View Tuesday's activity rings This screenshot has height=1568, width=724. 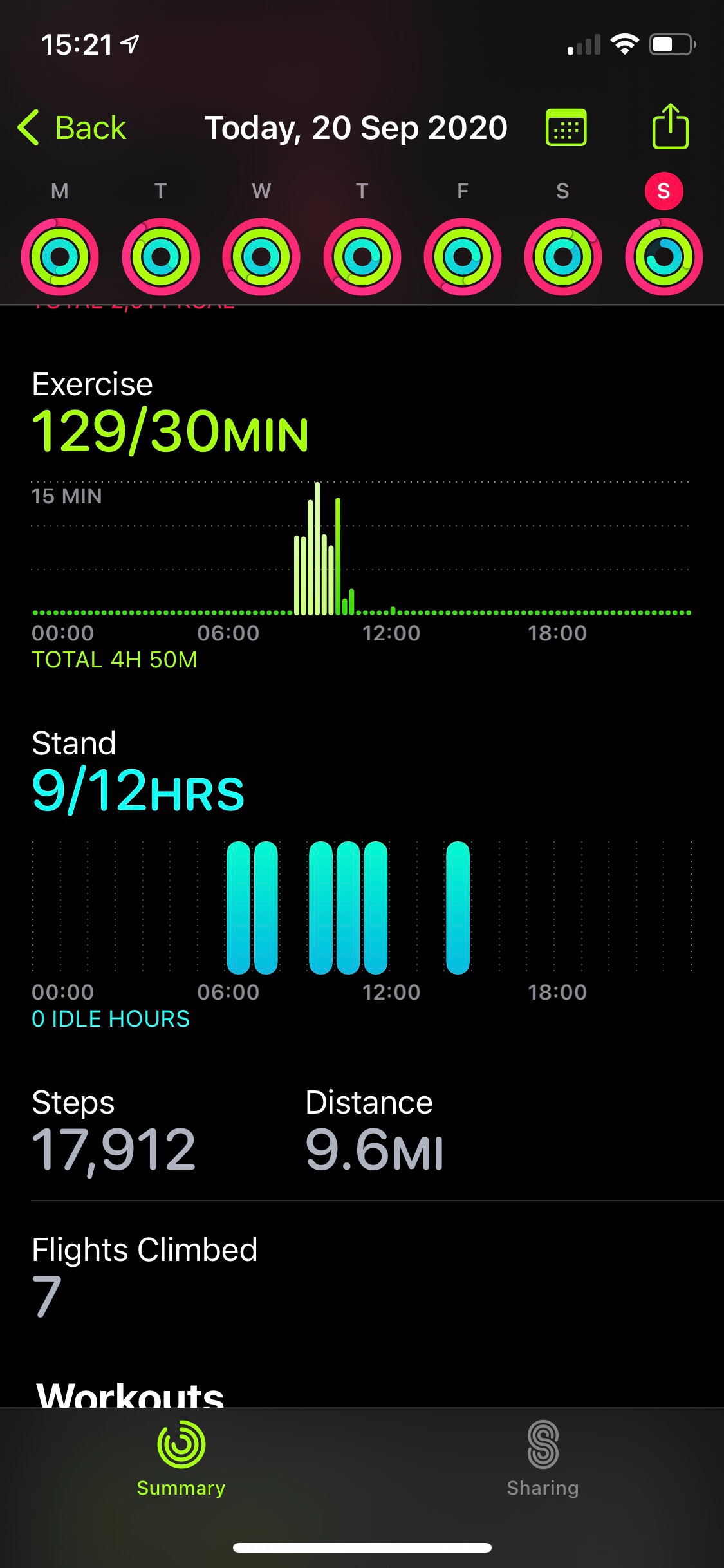click(x=160, y=257)
